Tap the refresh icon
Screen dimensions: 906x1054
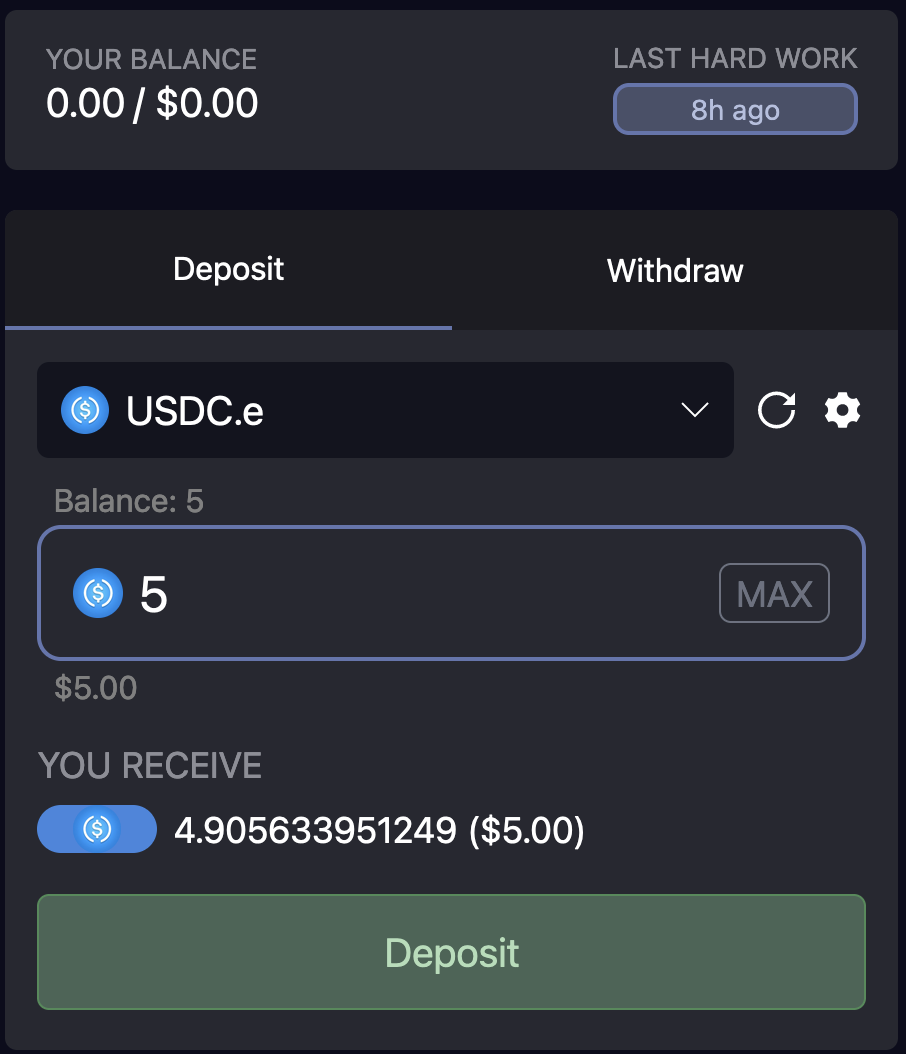tap(776, 410)
